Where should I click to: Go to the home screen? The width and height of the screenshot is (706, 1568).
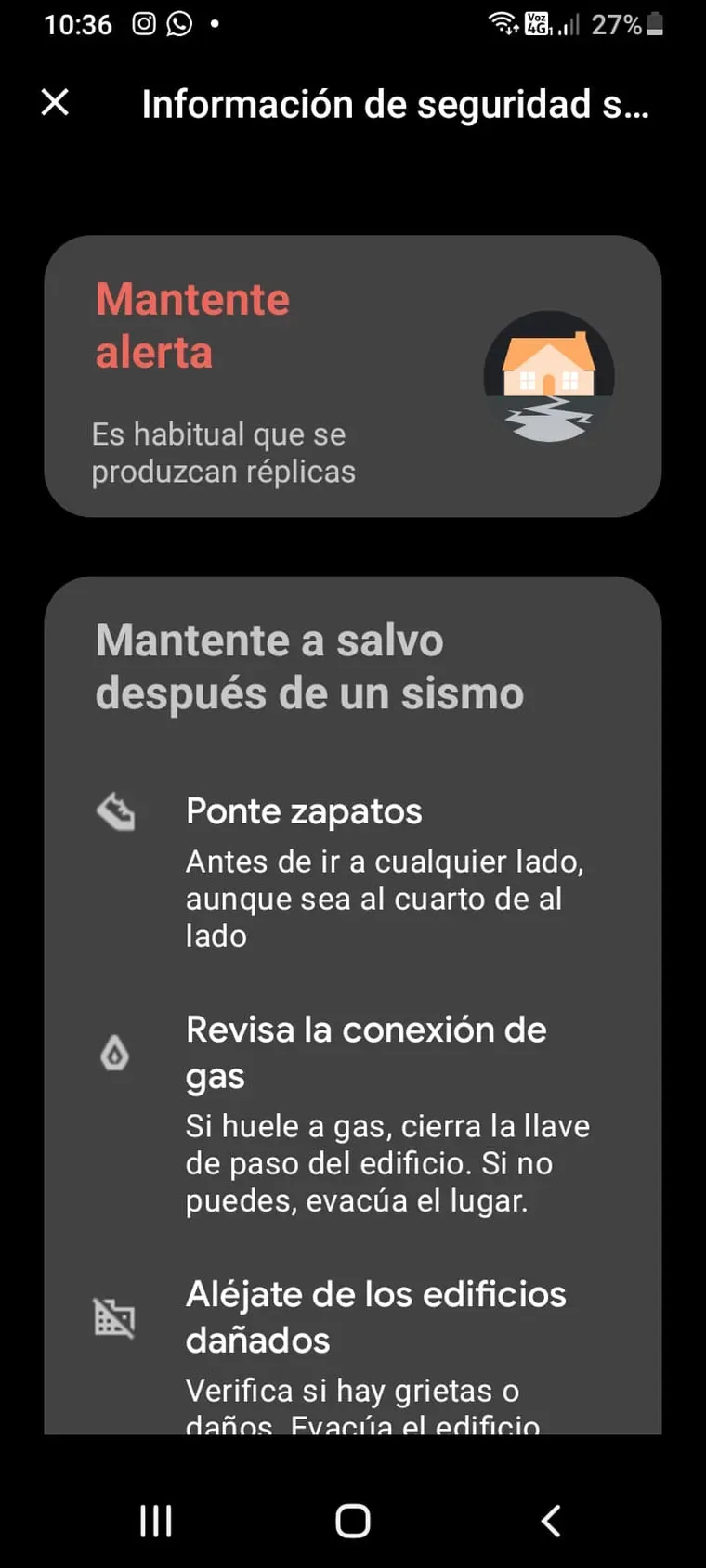pyautogui.click(x=353, y=1521)
